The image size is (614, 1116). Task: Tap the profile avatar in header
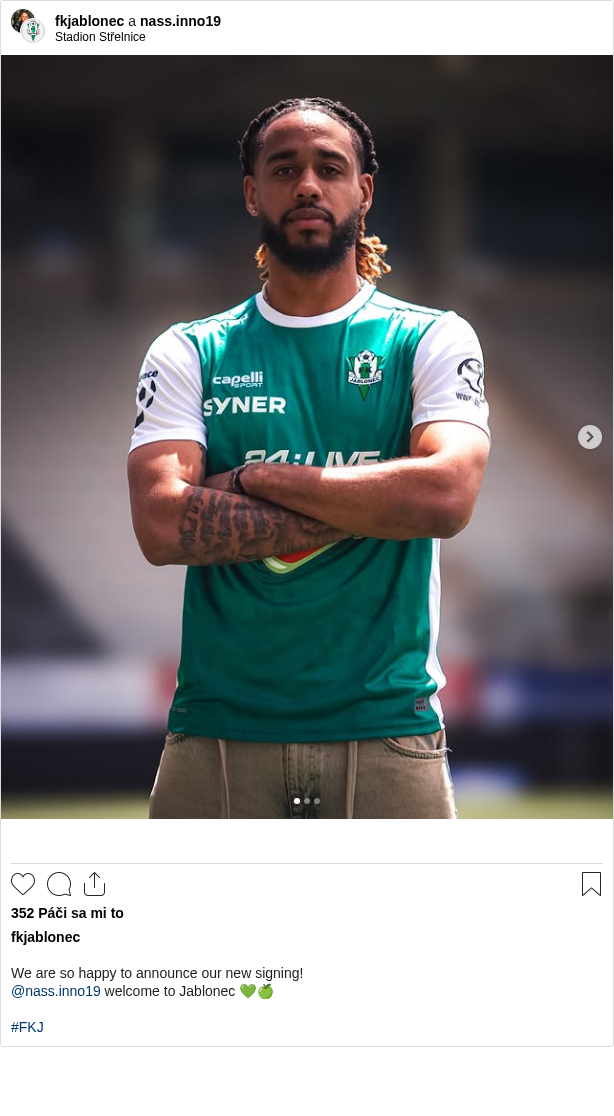pos(27,26)
